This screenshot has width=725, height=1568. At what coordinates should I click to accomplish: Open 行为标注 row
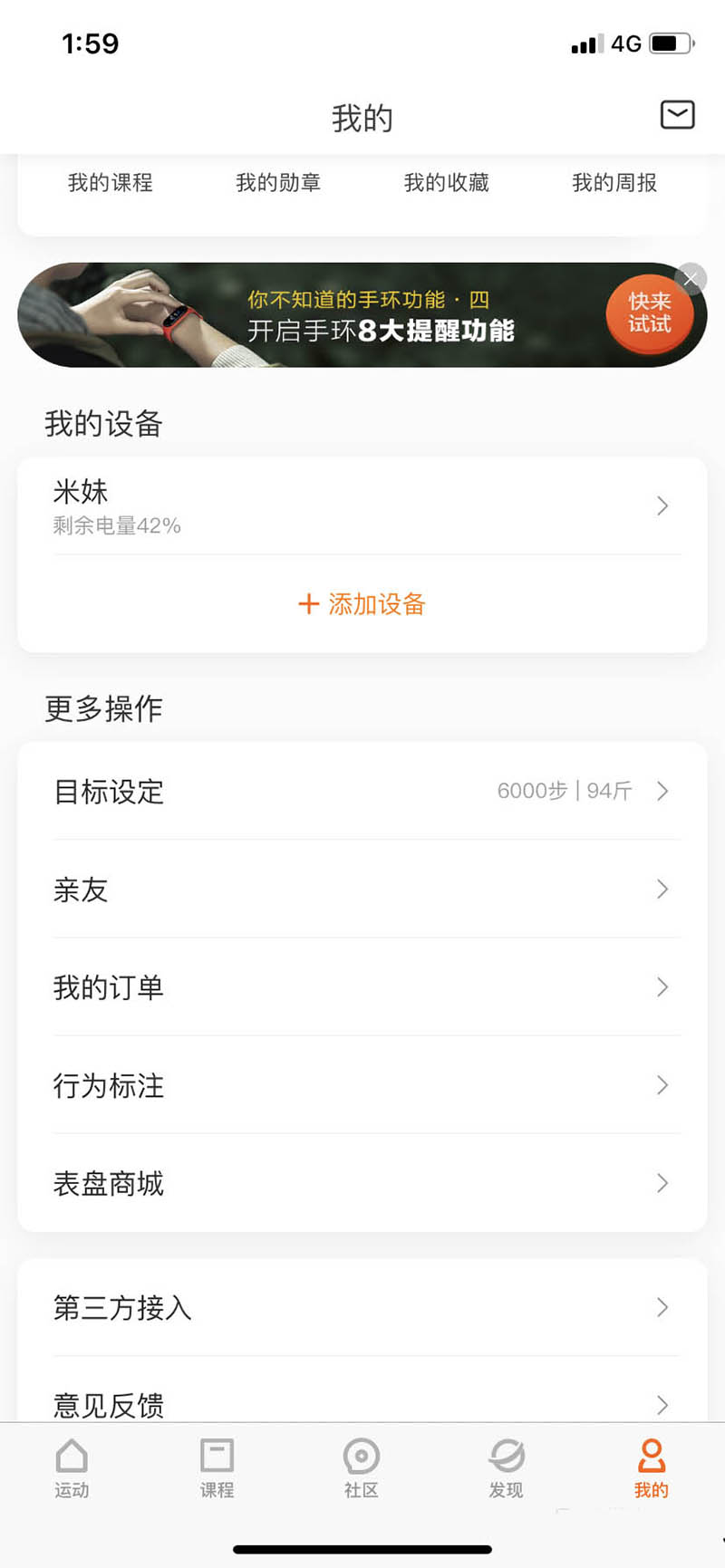362,1085
